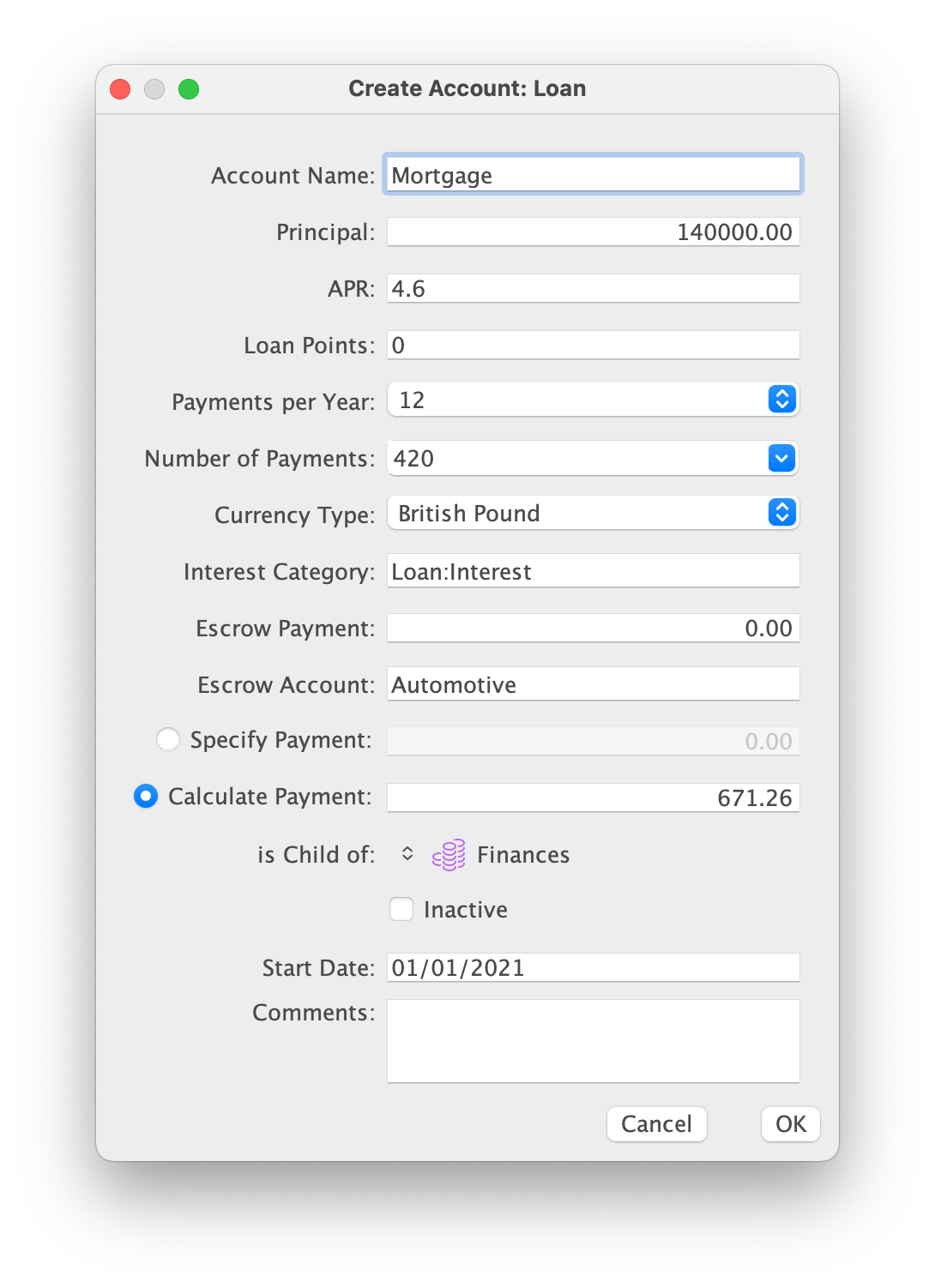Select the Loan Points field
The height and width of the screenshot is (1288, 935).
[x=592, y=346]
